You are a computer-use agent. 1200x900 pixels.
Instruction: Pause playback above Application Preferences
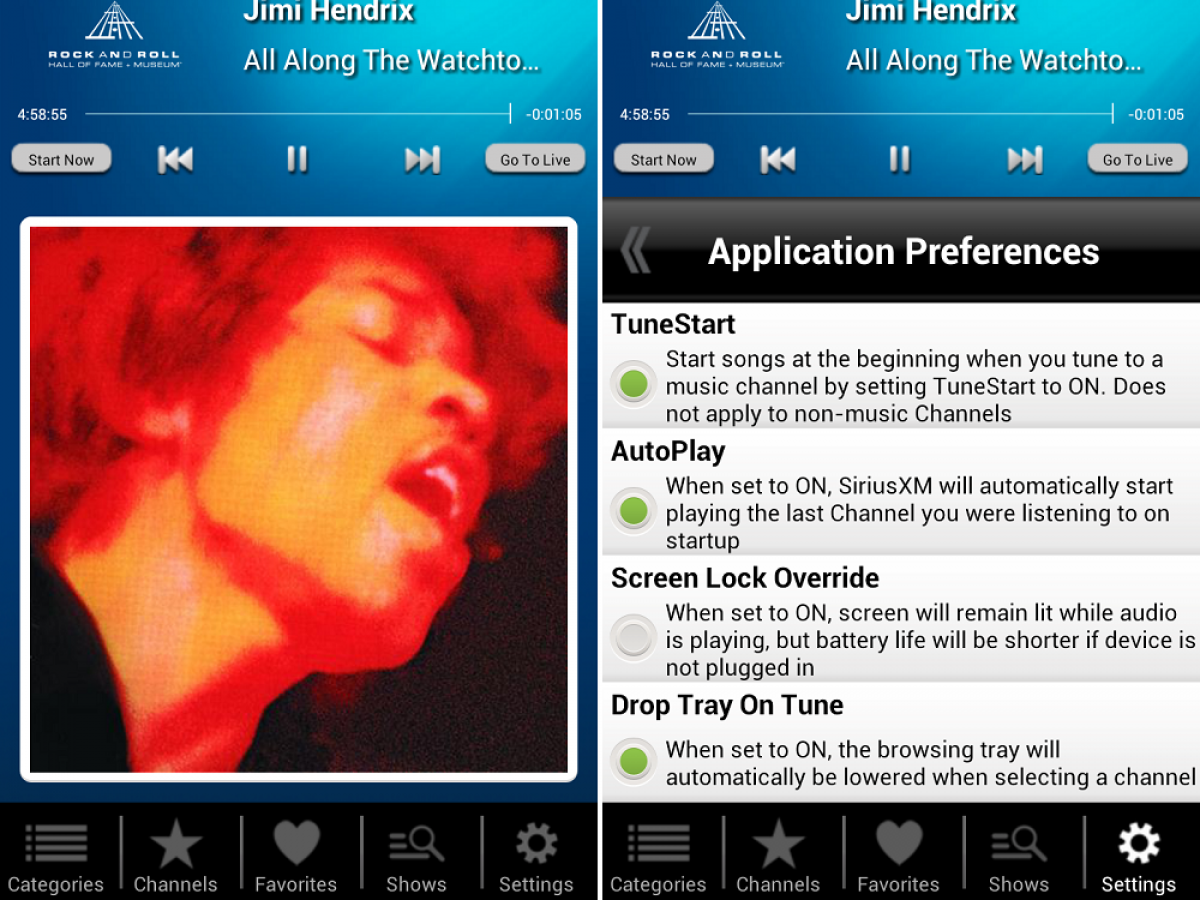pyautogui.click(x=900, y=159)
